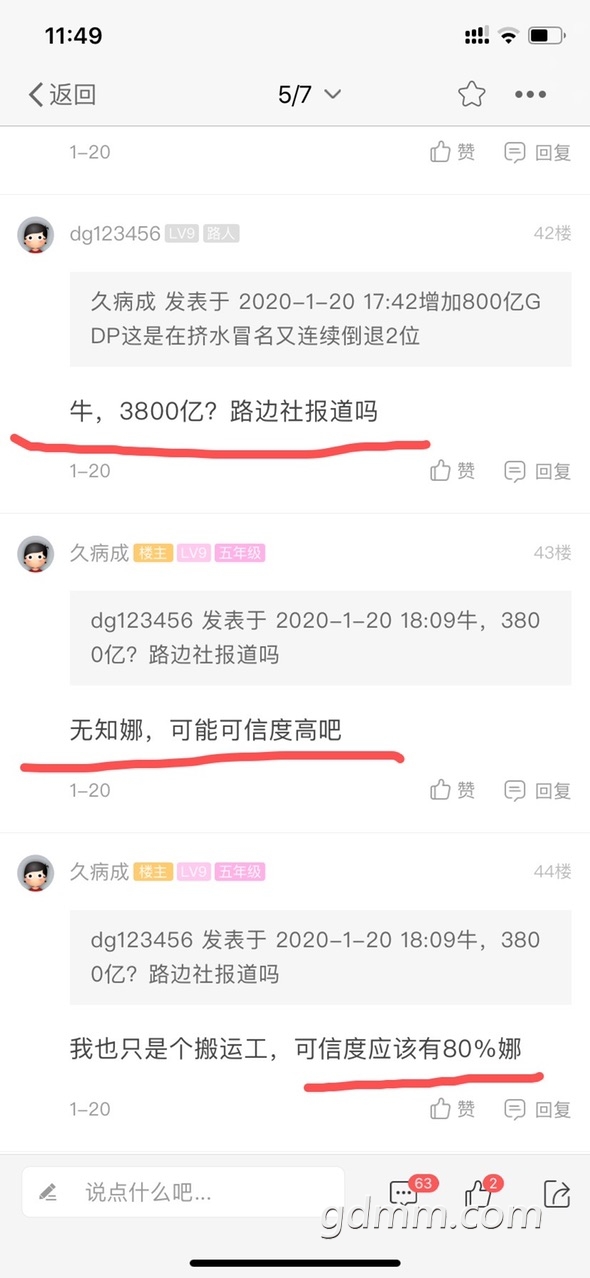Like the comment on floor 42
The width and height of the screenshot is (590, 1278).
pos(453,471)
